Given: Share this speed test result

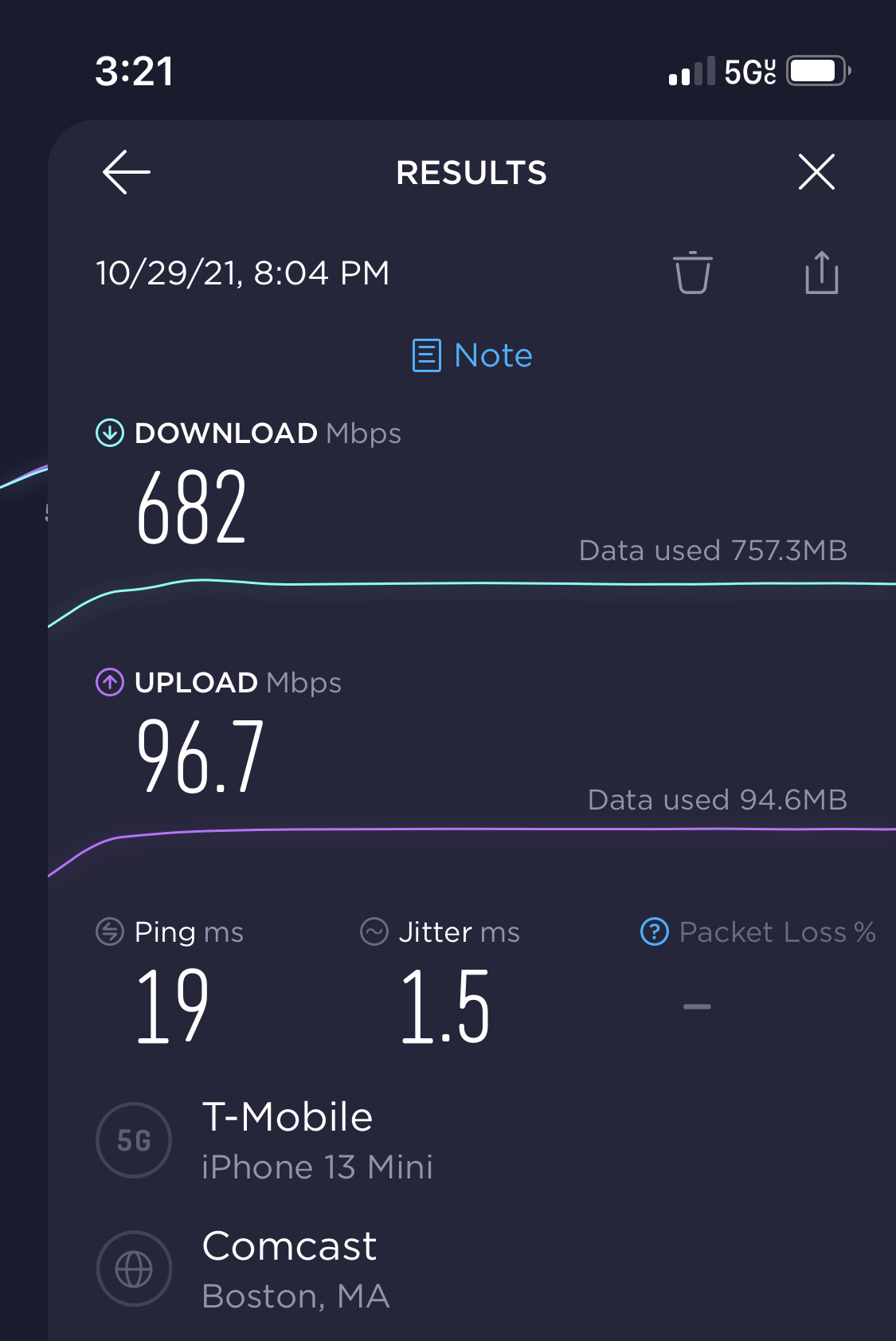Looking at the screenshot, I should point(821,273).
